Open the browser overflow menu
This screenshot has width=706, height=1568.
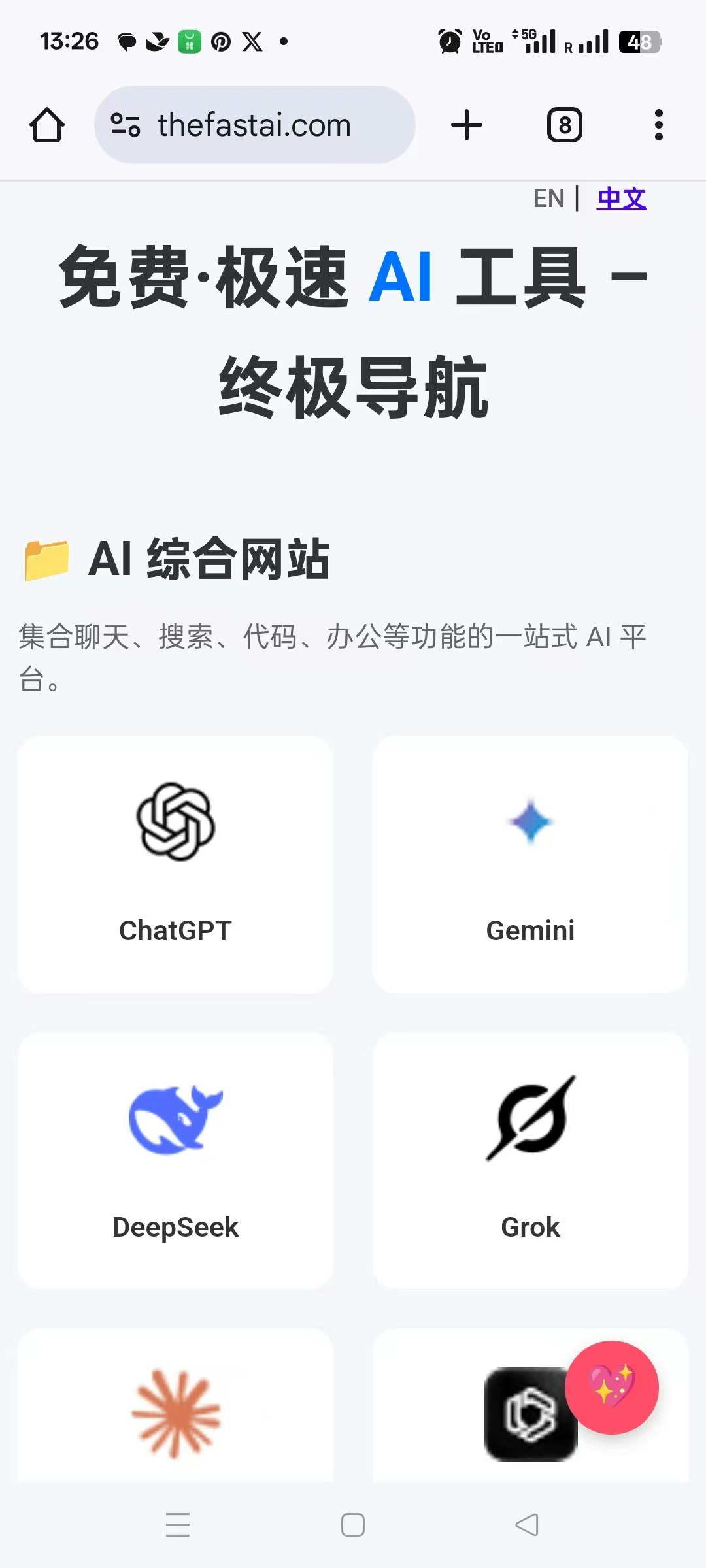pyautogui.click(x=658, y=125)
